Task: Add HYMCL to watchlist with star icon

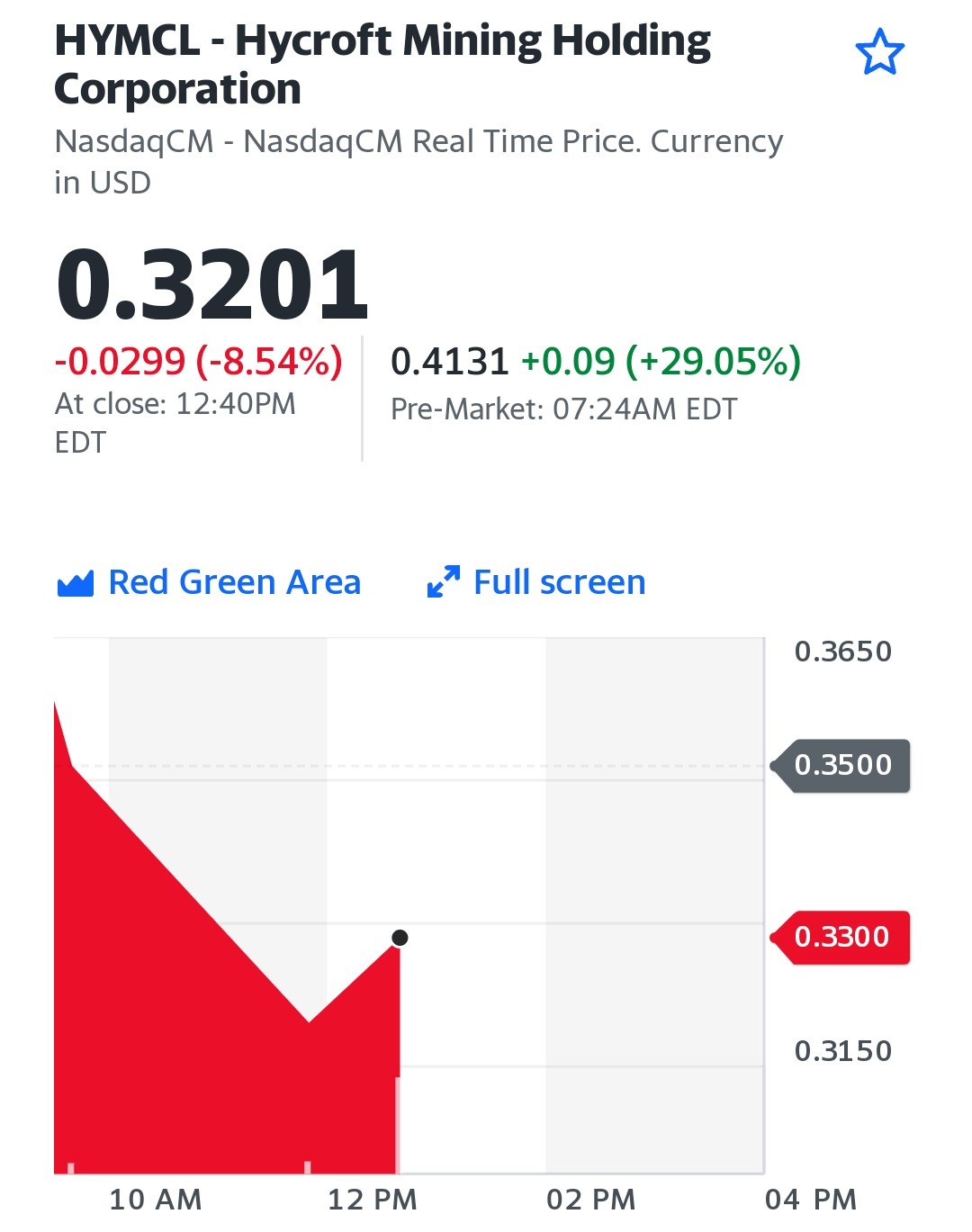Action: pyautogui.click(x=879, y=52)
